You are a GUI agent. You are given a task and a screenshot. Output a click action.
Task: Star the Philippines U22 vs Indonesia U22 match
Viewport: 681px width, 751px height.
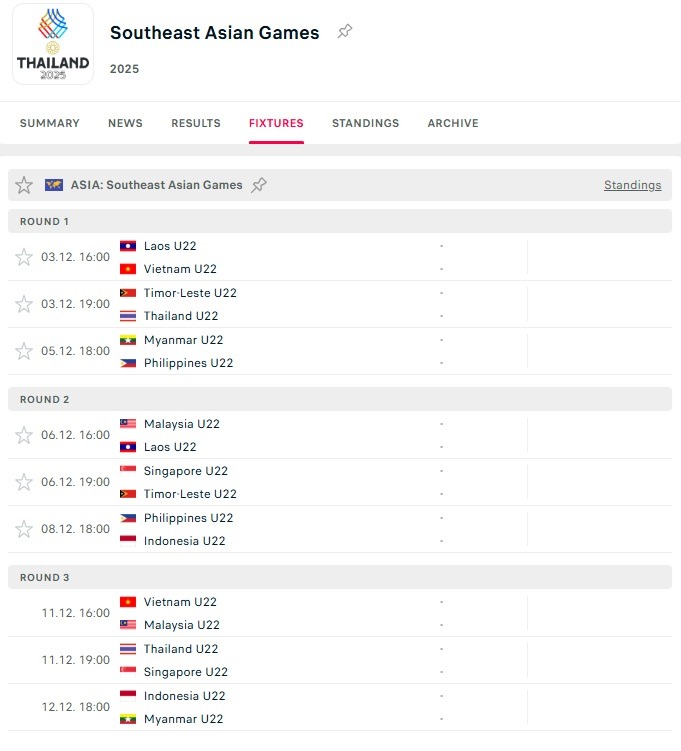pyautogui.click(x=24, y=529)
